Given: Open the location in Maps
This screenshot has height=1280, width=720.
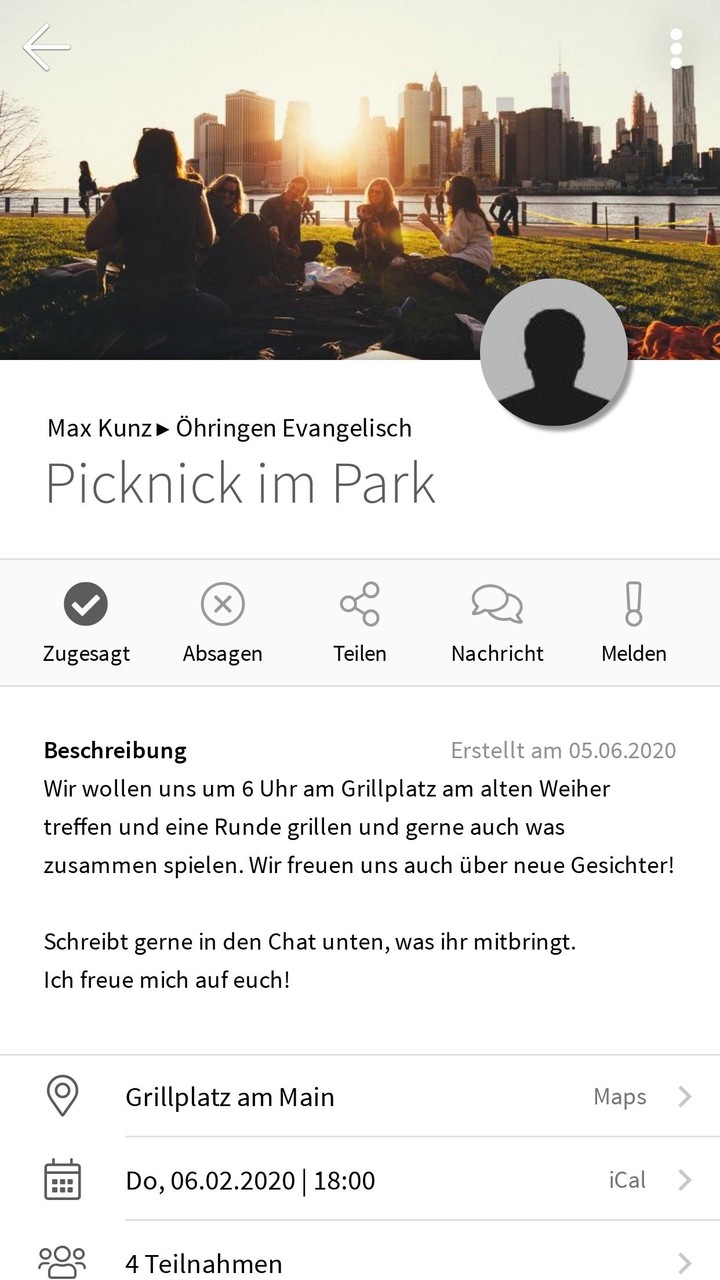Looking at the screenshot, I should pyautogui.click(x=619, y=1096).
